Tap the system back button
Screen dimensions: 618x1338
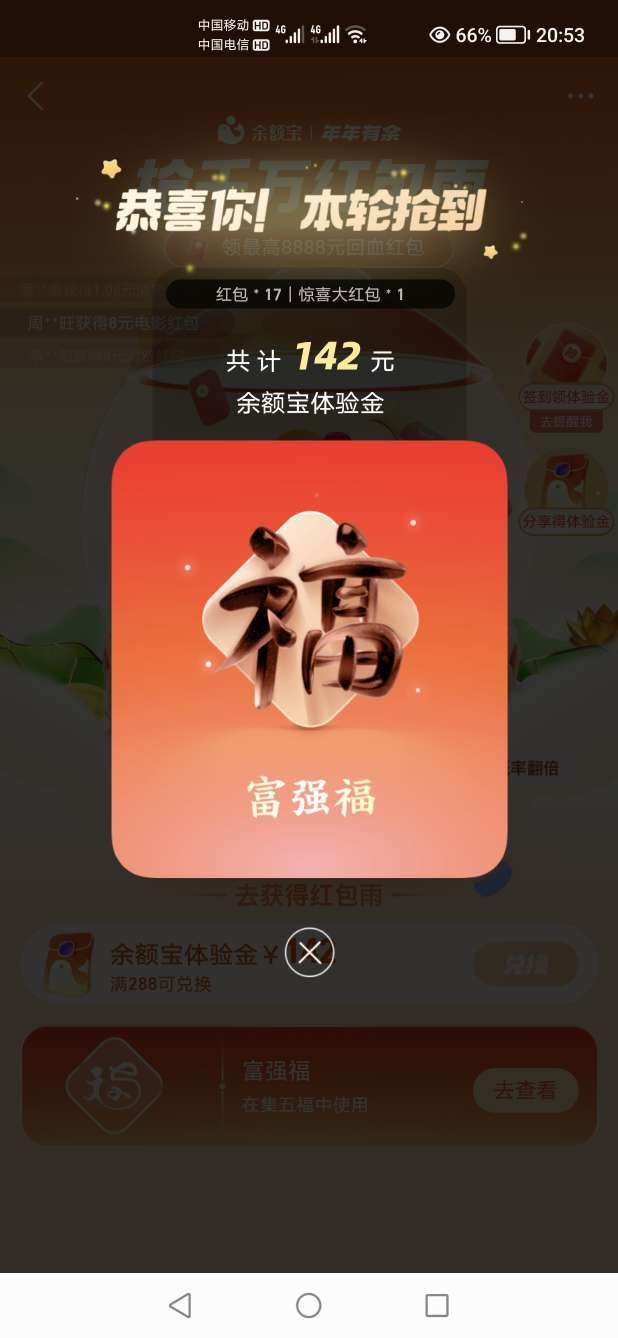[x=180, y=1305]
